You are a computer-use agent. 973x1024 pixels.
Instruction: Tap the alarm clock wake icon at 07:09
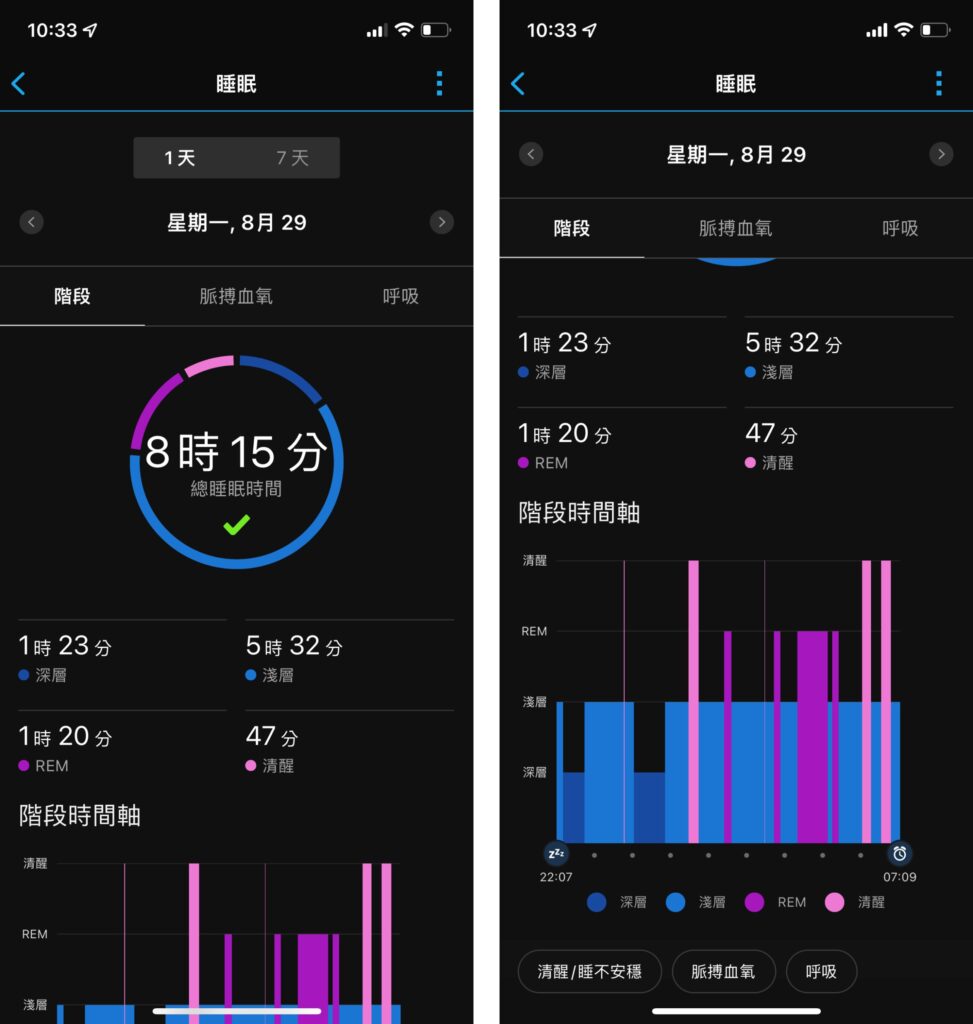point(899,853)
